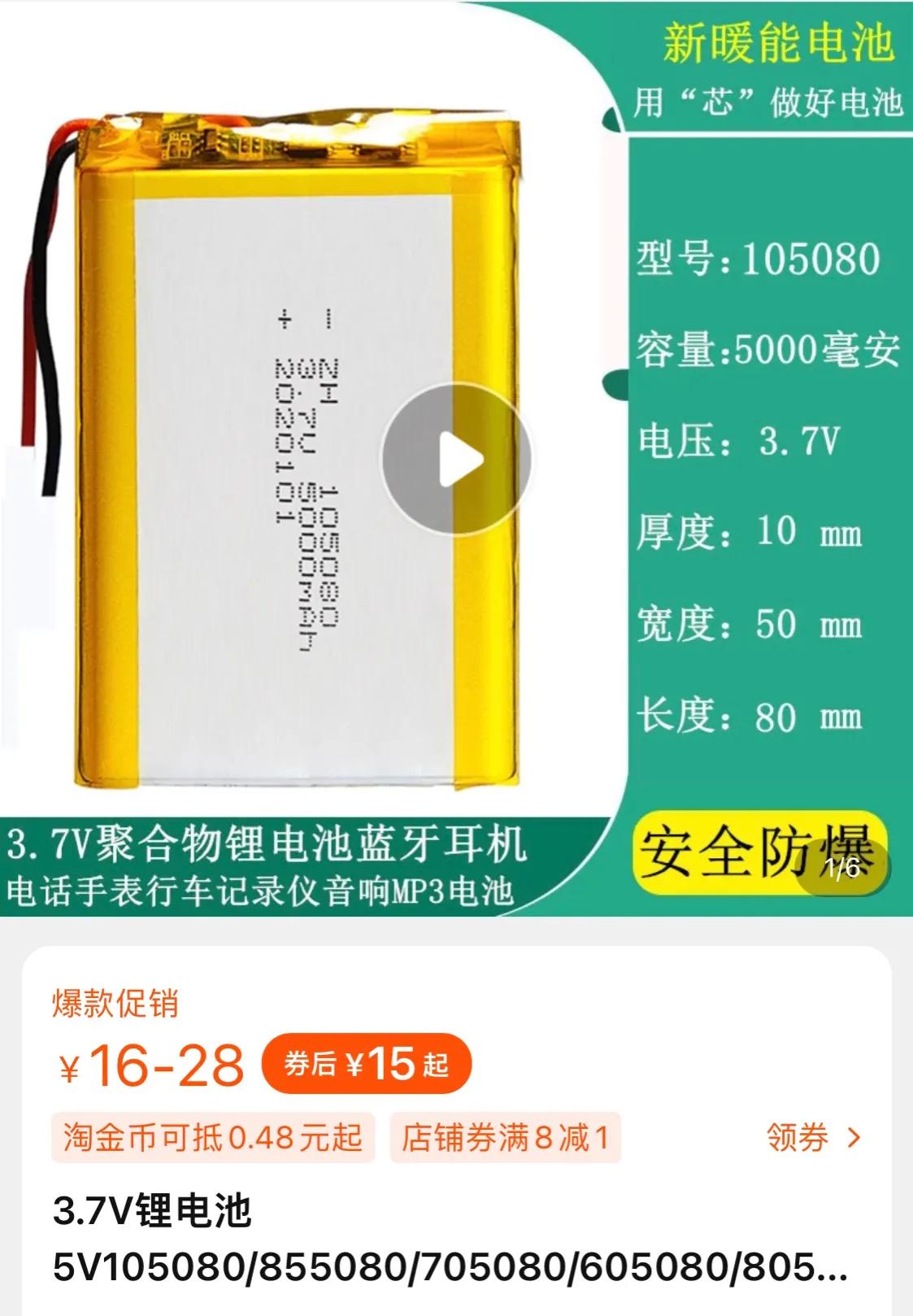Tap 领券 to claim a coupon
The width and height of the screenshot is (913, 1316).
coord(811,1137)
